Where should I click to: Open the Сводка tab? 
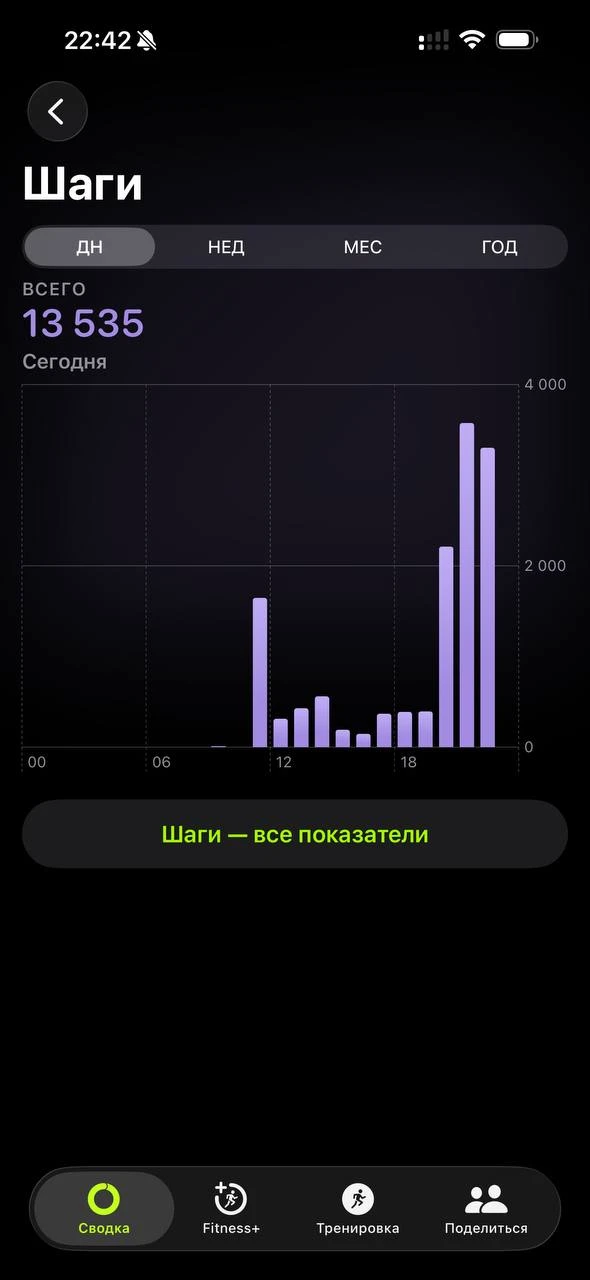click(104, 1208)
